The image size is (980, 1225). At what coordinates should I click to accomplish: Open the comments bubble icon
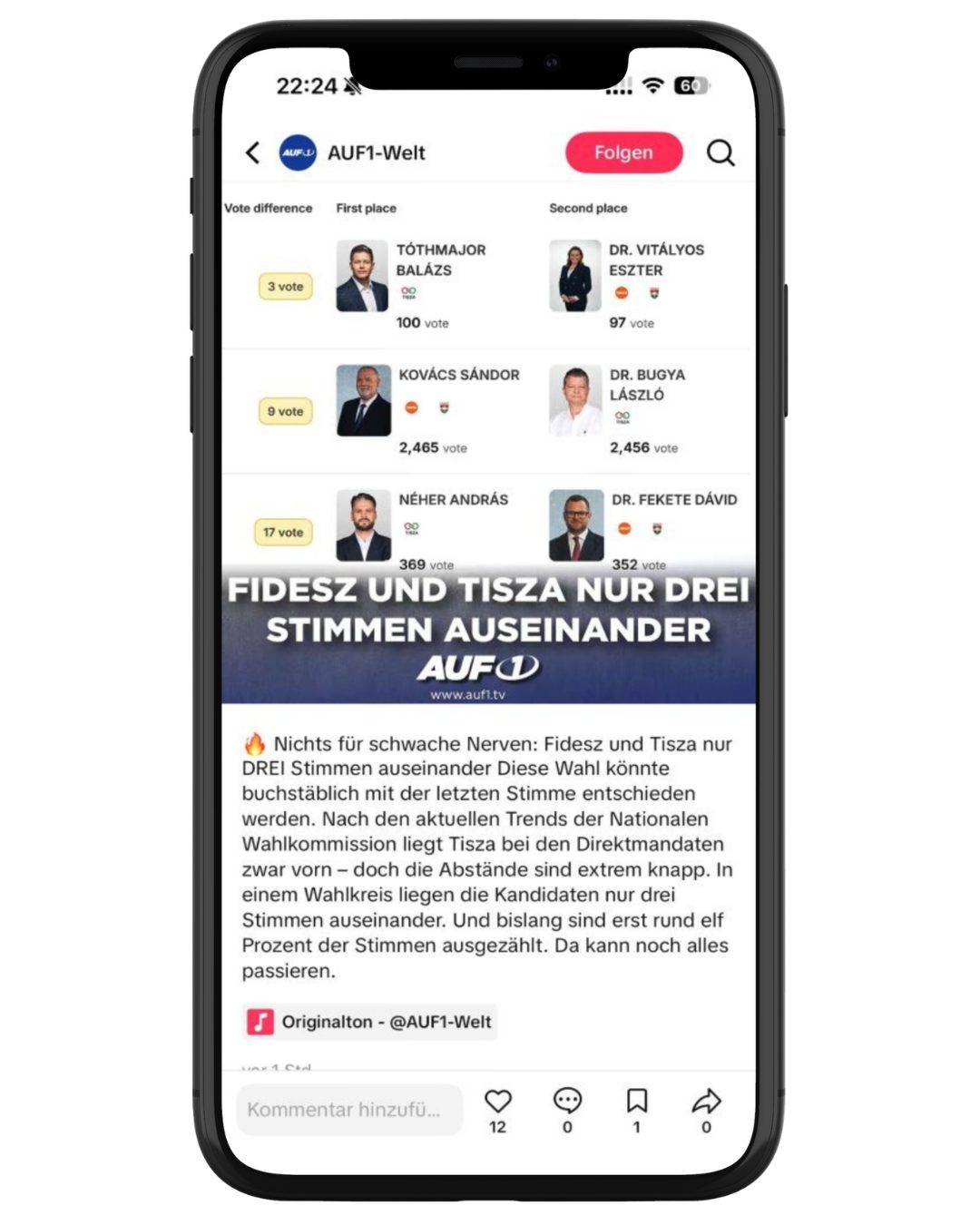coord(567,1102)
